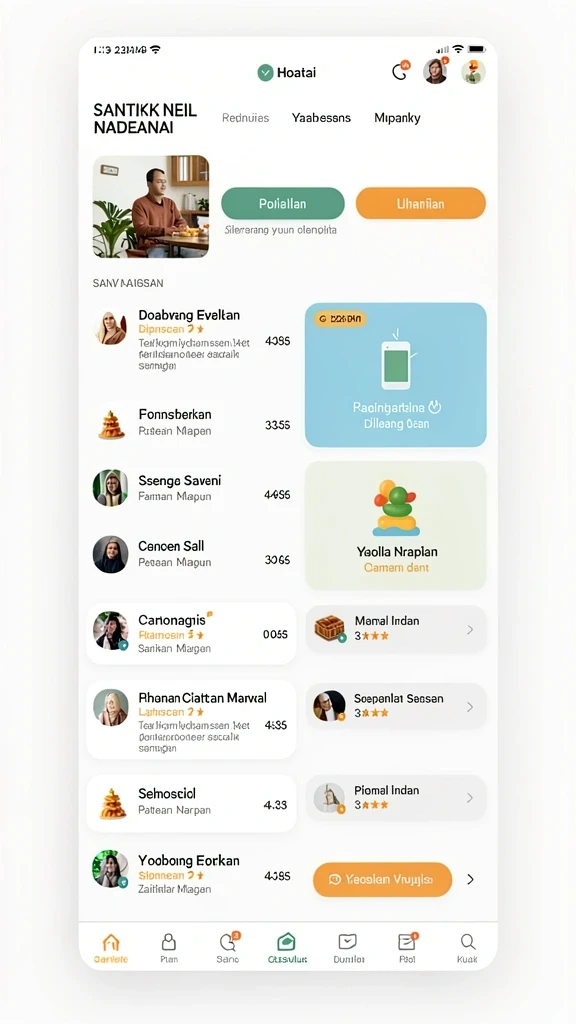Open the refresh notification icon in header
Viewport: 576px width, 1024px height.
(400, 71)
